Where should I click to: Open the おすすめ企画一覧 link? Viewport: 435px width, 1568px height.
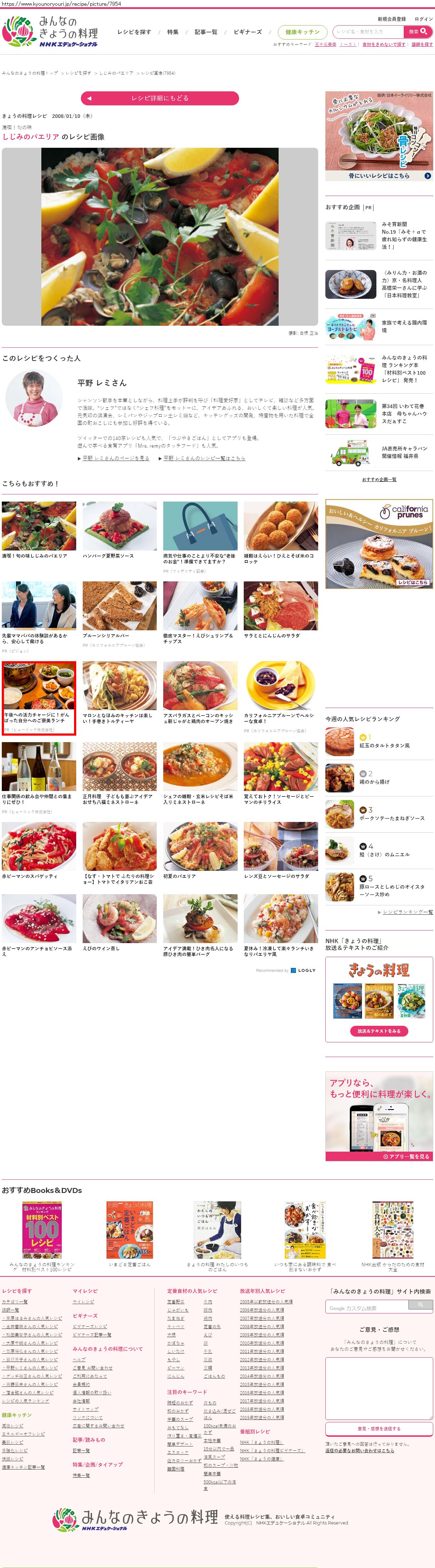[x=379, y=480]
